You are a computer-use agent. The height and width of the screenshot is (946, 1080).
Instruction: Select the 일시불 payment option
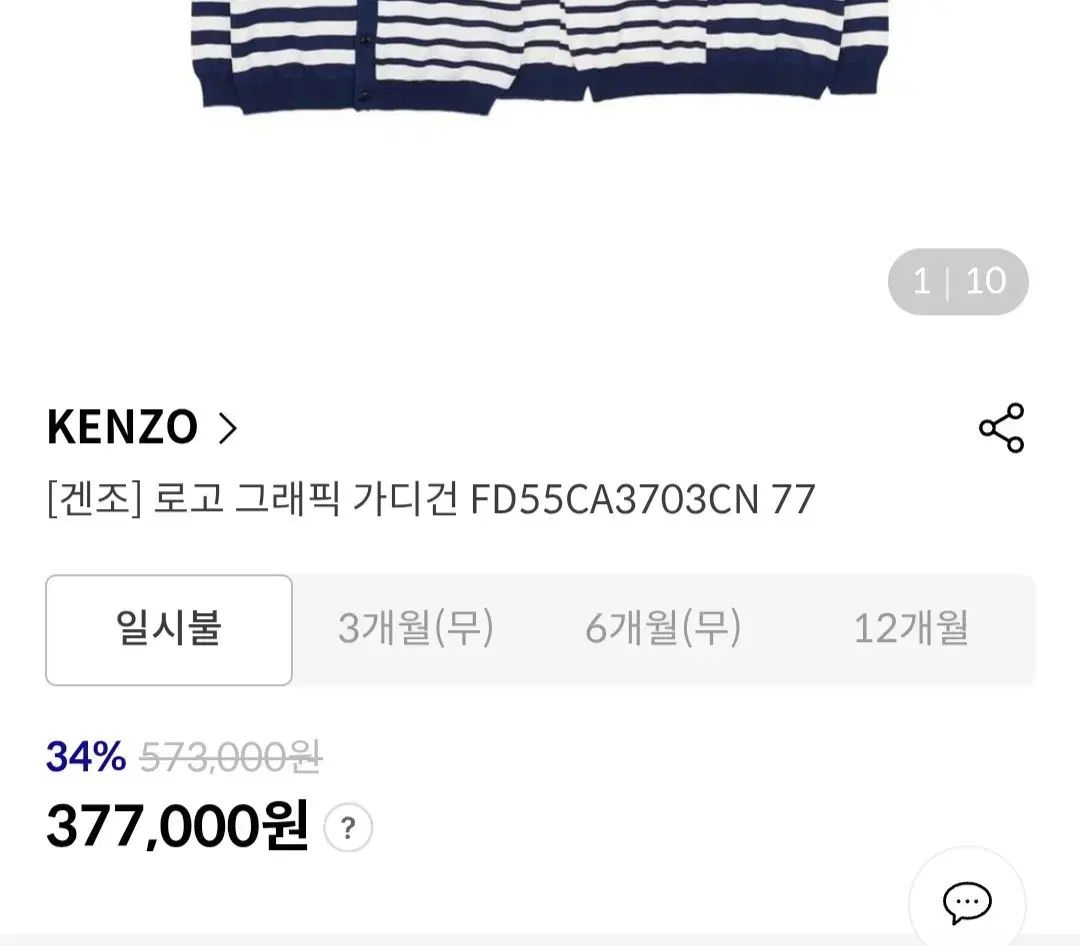click(x=169, y=629)
